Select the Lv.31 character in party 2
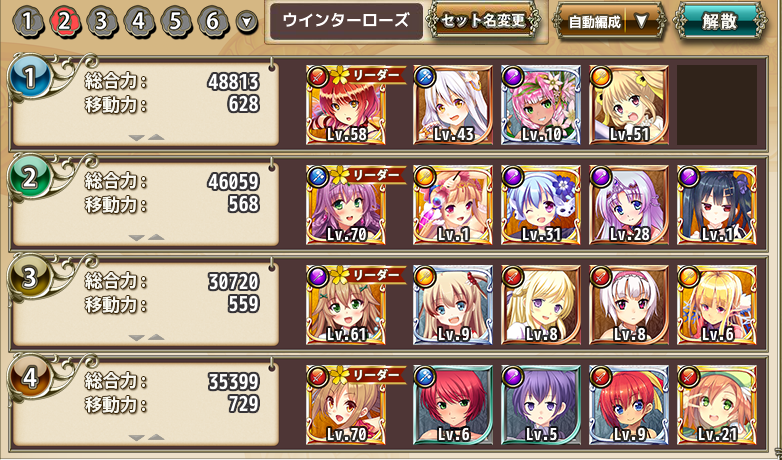The width and height of the screenshot is (782, 460). point(541,205)
